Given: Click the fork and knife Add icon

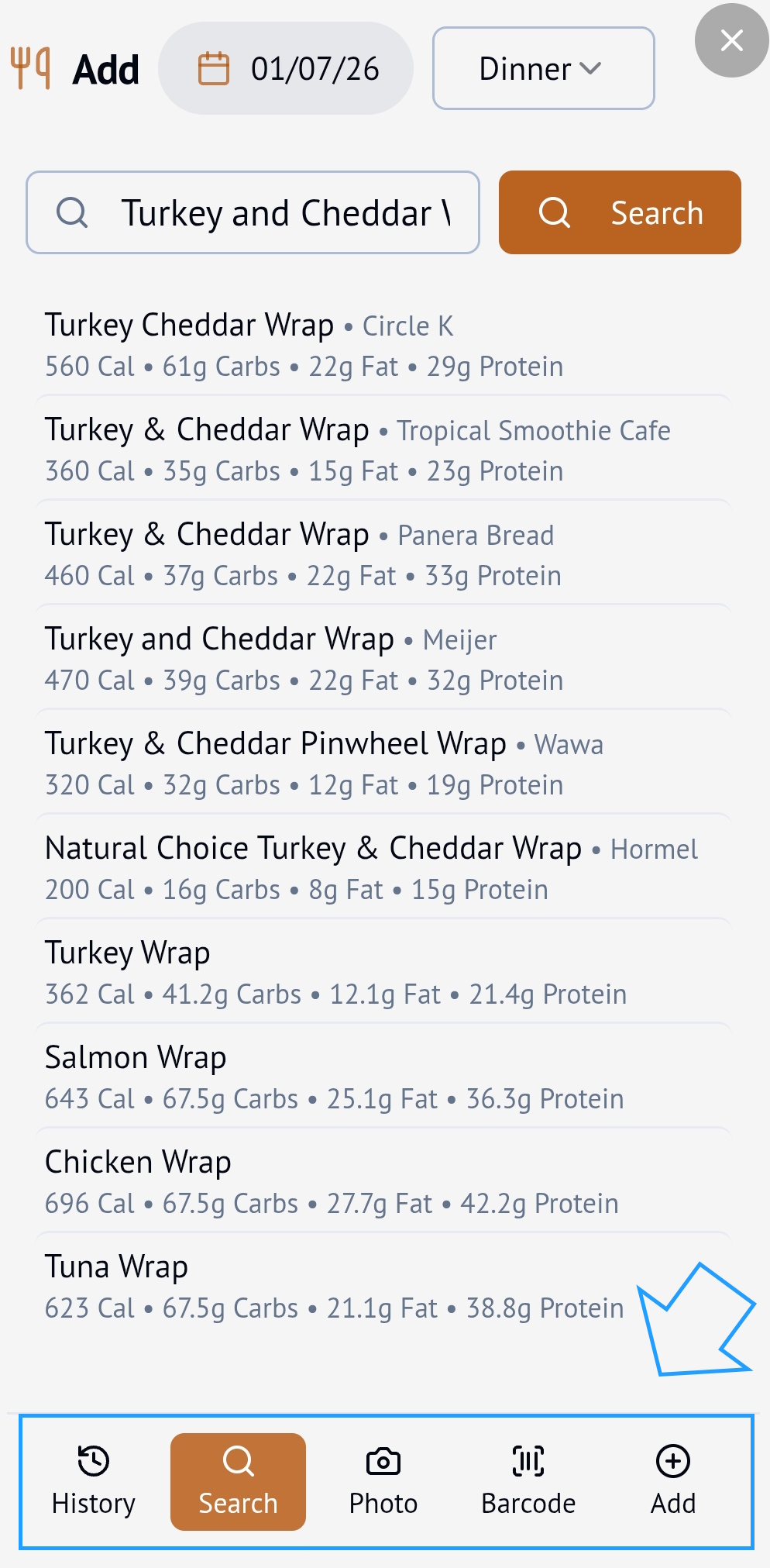Looking at the screenshot, I should click(29, 67).
